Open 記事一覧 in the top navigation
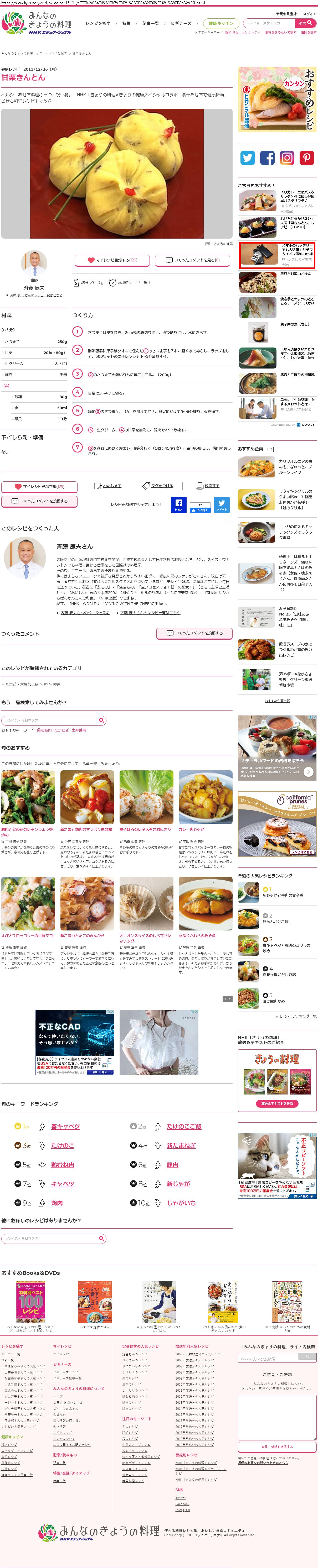 point(151,23)
